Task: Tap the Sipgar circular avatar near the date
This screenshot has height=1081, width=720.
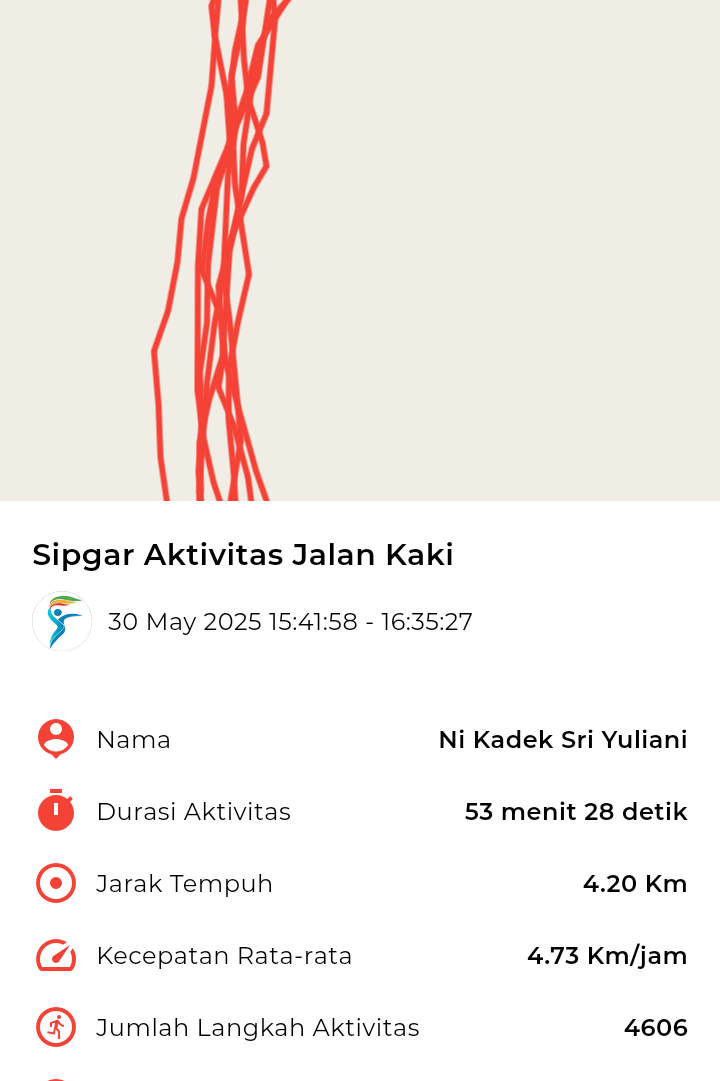Action: 61,621
